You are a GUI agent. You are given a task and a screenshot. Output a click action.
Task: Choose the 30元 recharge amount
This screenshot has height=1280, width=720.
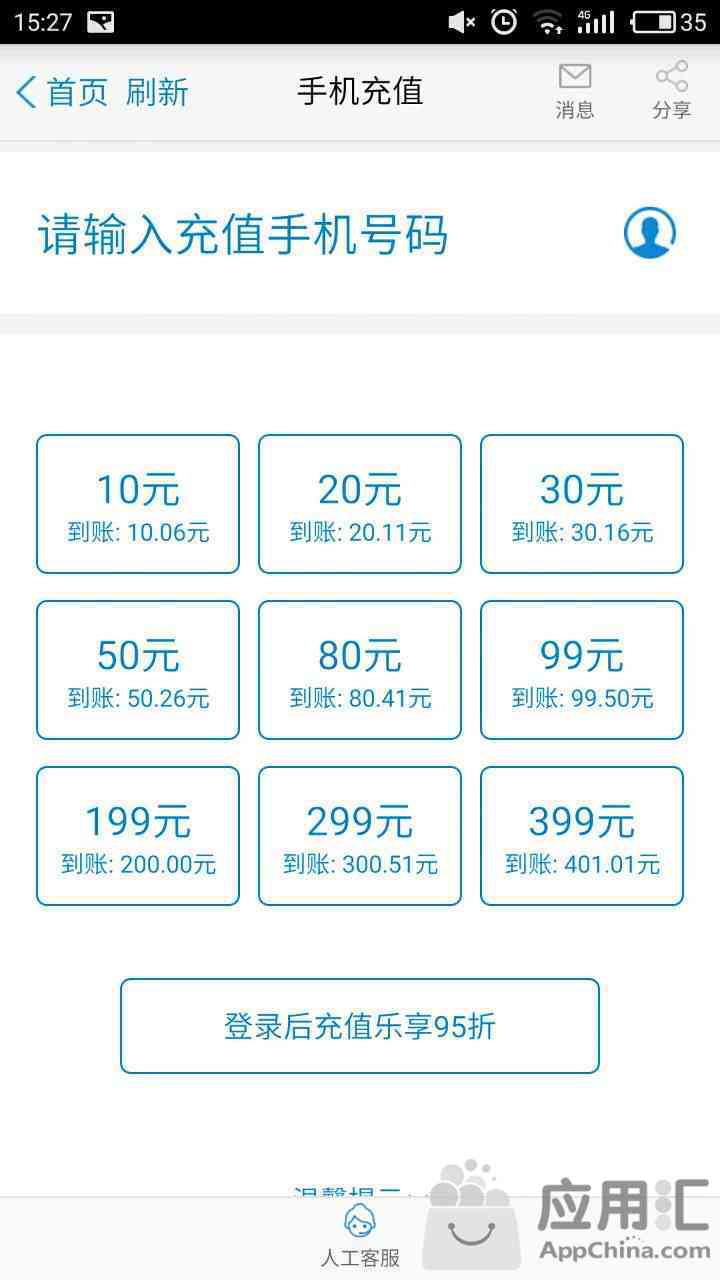[582, 504]
